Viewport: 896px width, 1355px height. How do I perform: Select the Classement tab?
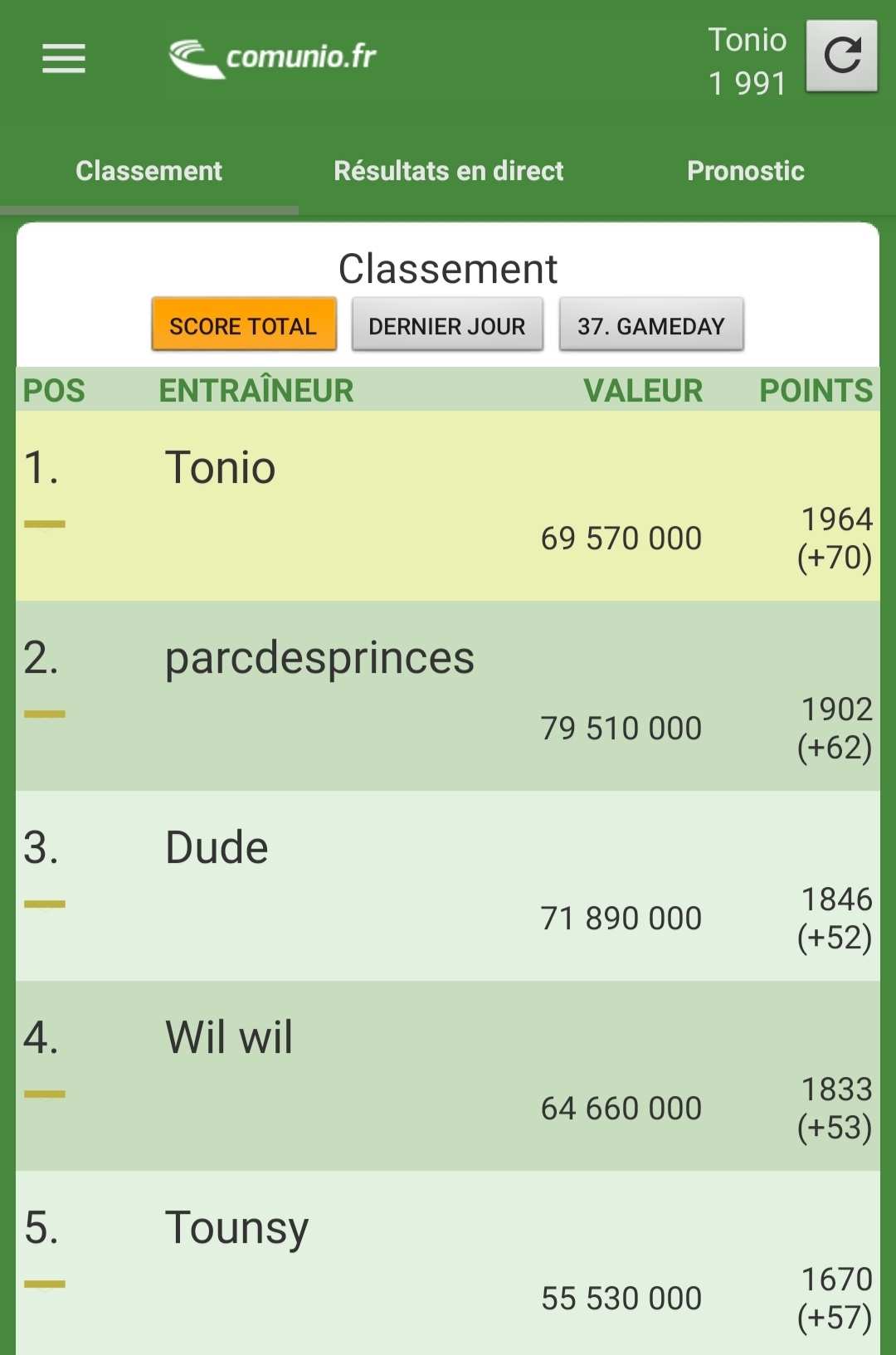[149, 171]
